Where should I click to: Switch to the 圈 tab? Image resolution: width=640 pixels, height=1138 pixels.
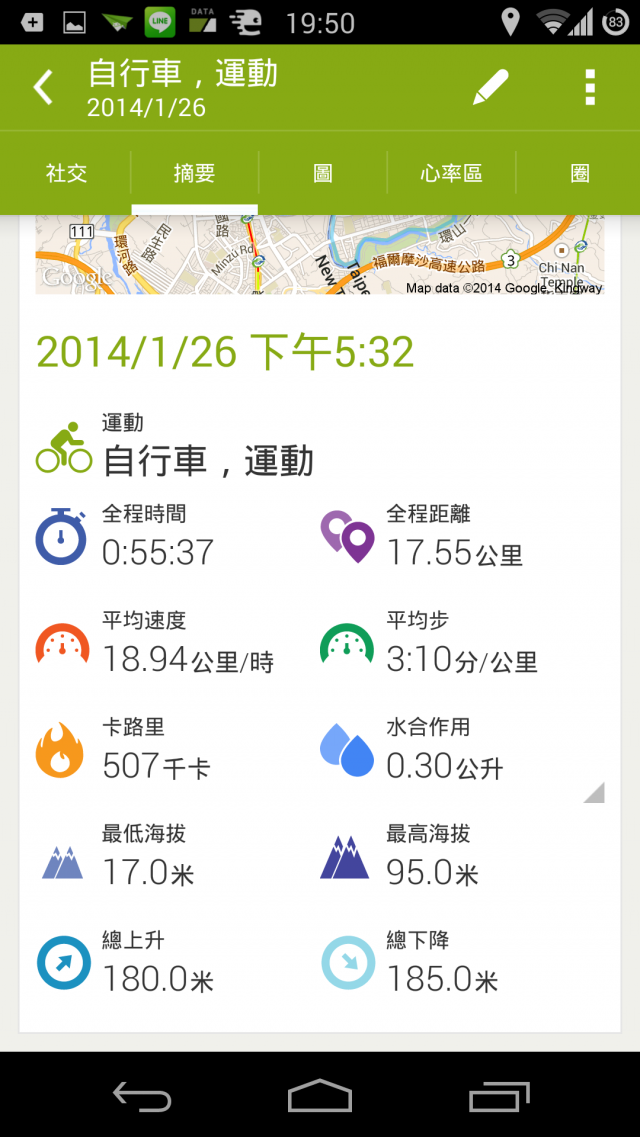[x=579, y=173]
